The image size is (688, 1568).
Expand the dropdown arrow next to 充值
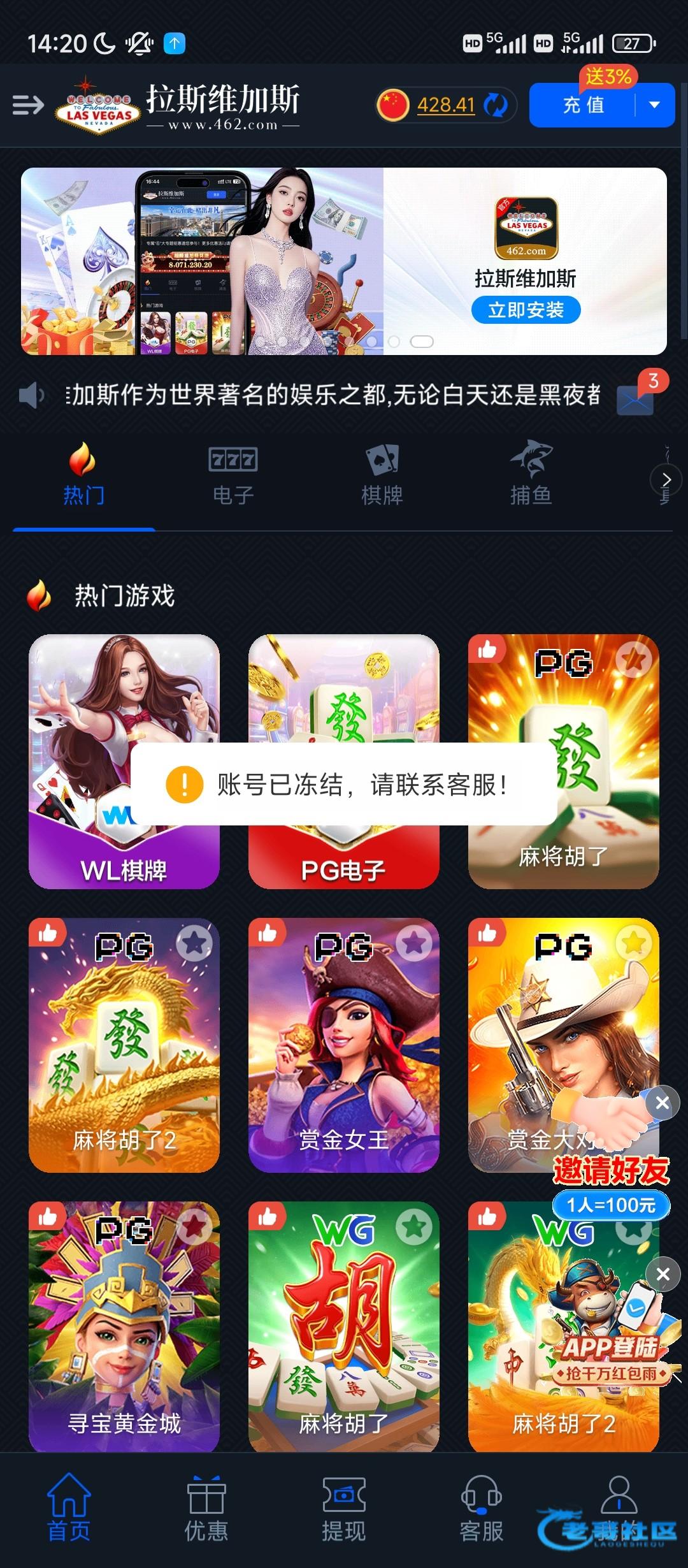654,105
